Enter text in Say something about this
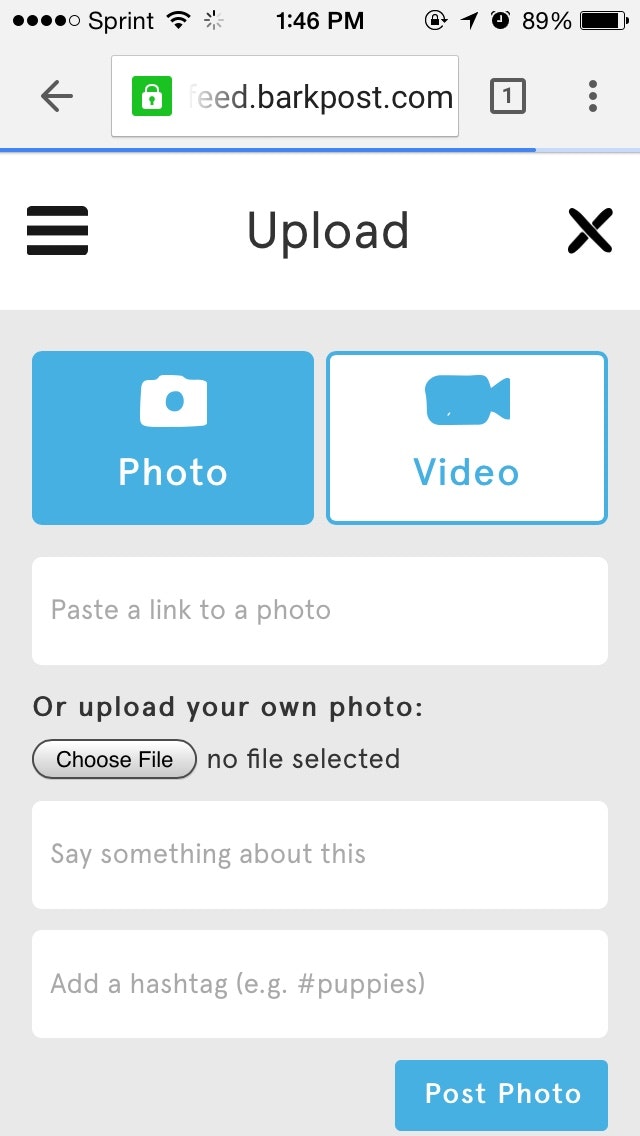Screen dimensions: 640x1136 click(320, 855)
